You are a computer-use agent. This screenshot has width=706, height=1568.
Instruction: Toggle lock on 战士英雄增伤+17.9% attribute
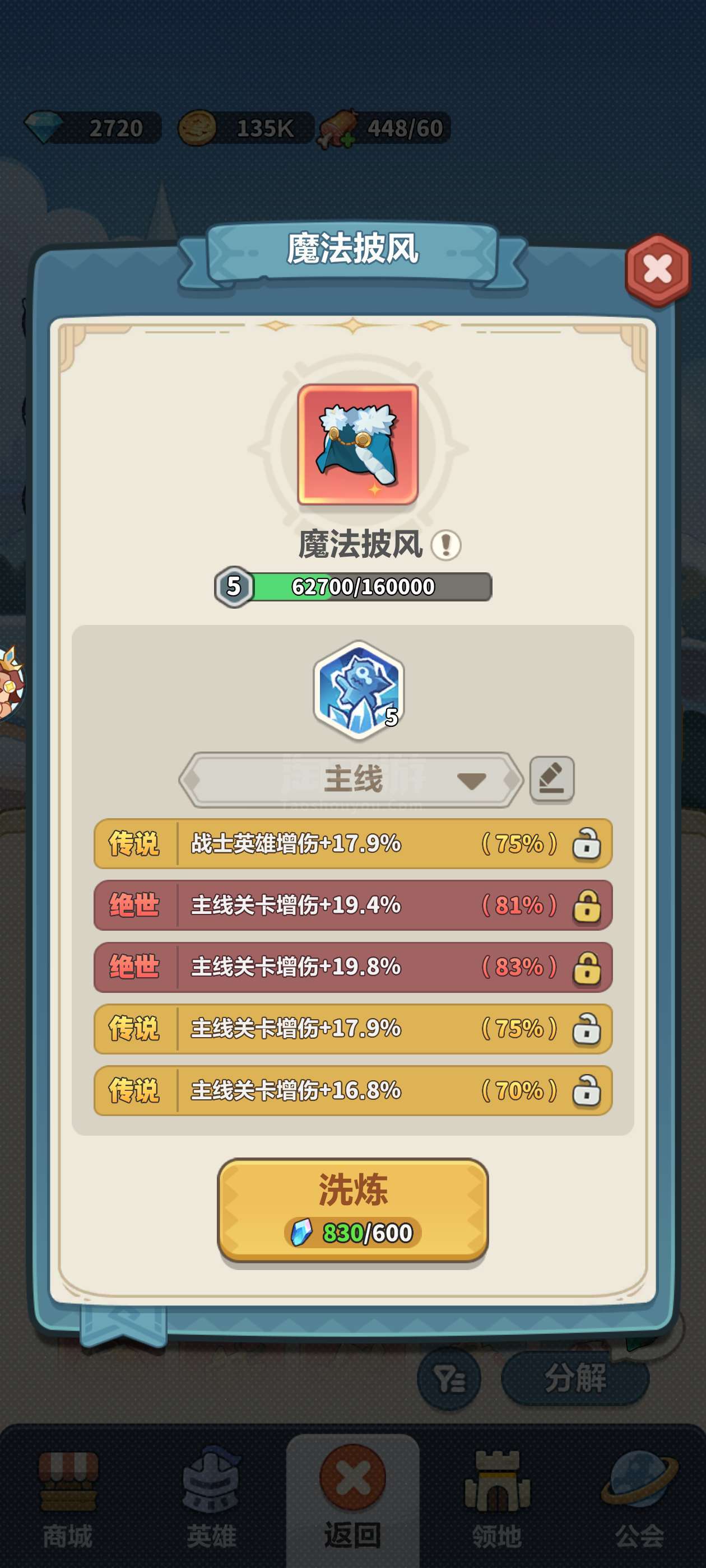pyautogui.click(x=587, y=844)
